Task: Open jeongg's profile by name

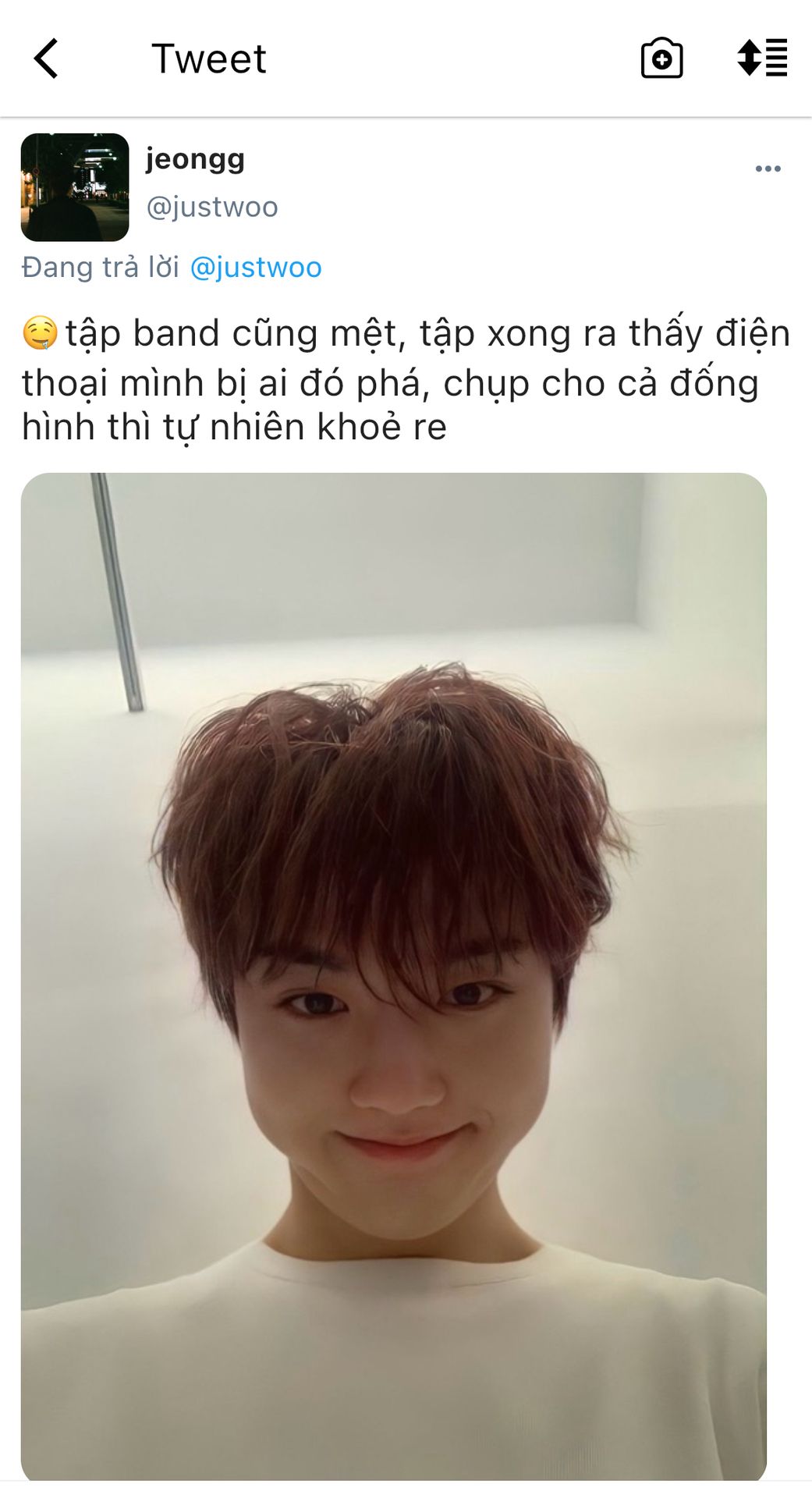Action: click(195, 159)
